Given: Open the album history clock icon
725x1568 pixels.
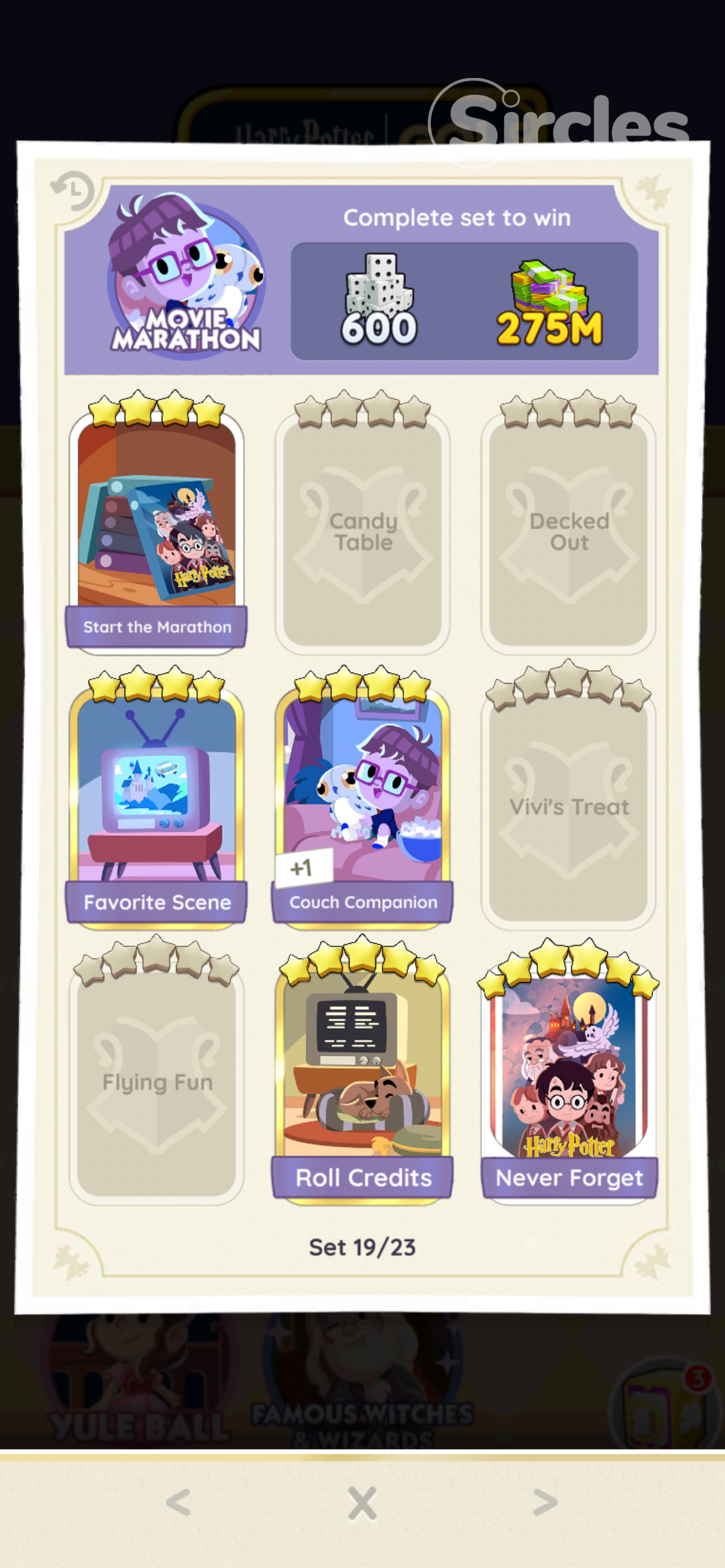Looking at the screenshot, I should pos(73,190).
